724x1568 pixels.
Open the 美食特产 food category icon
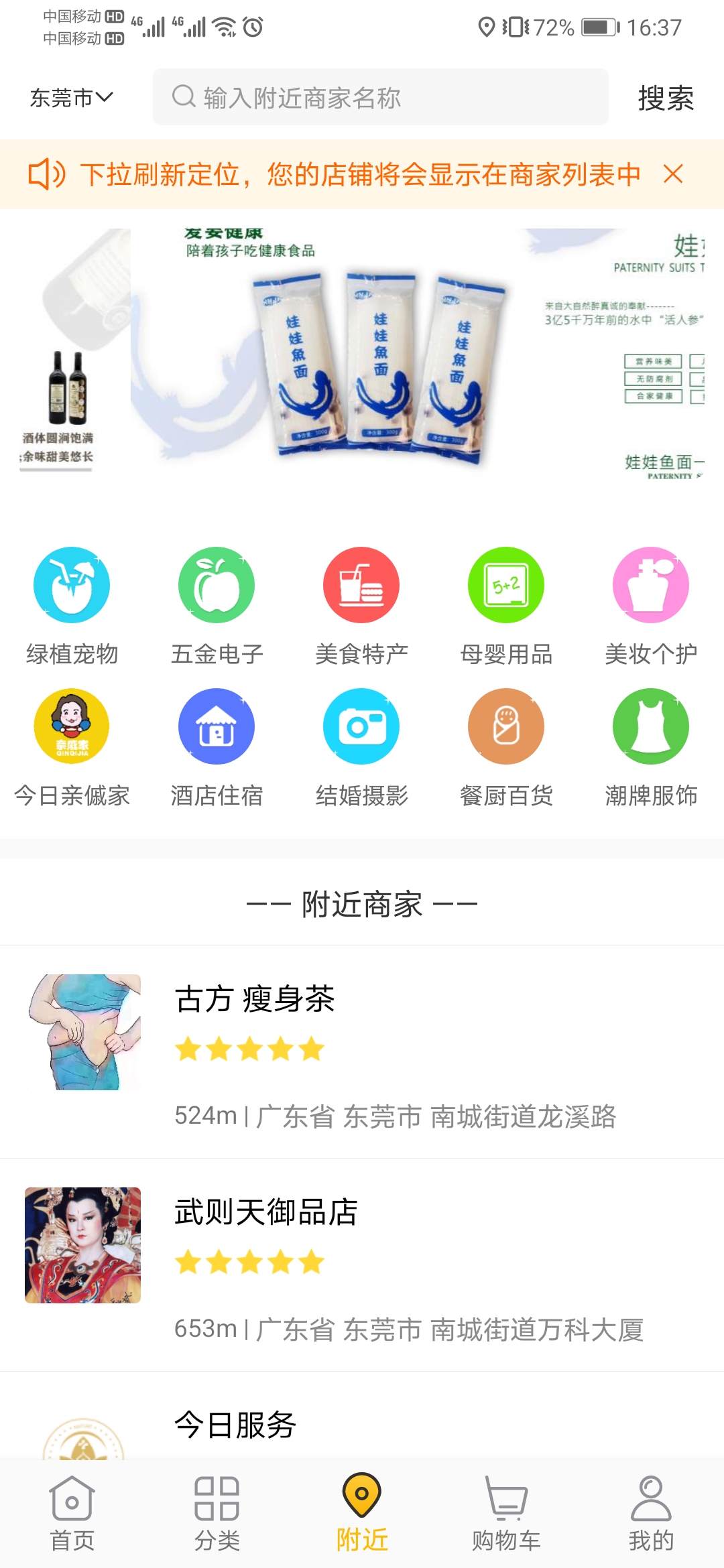[361, 584]
